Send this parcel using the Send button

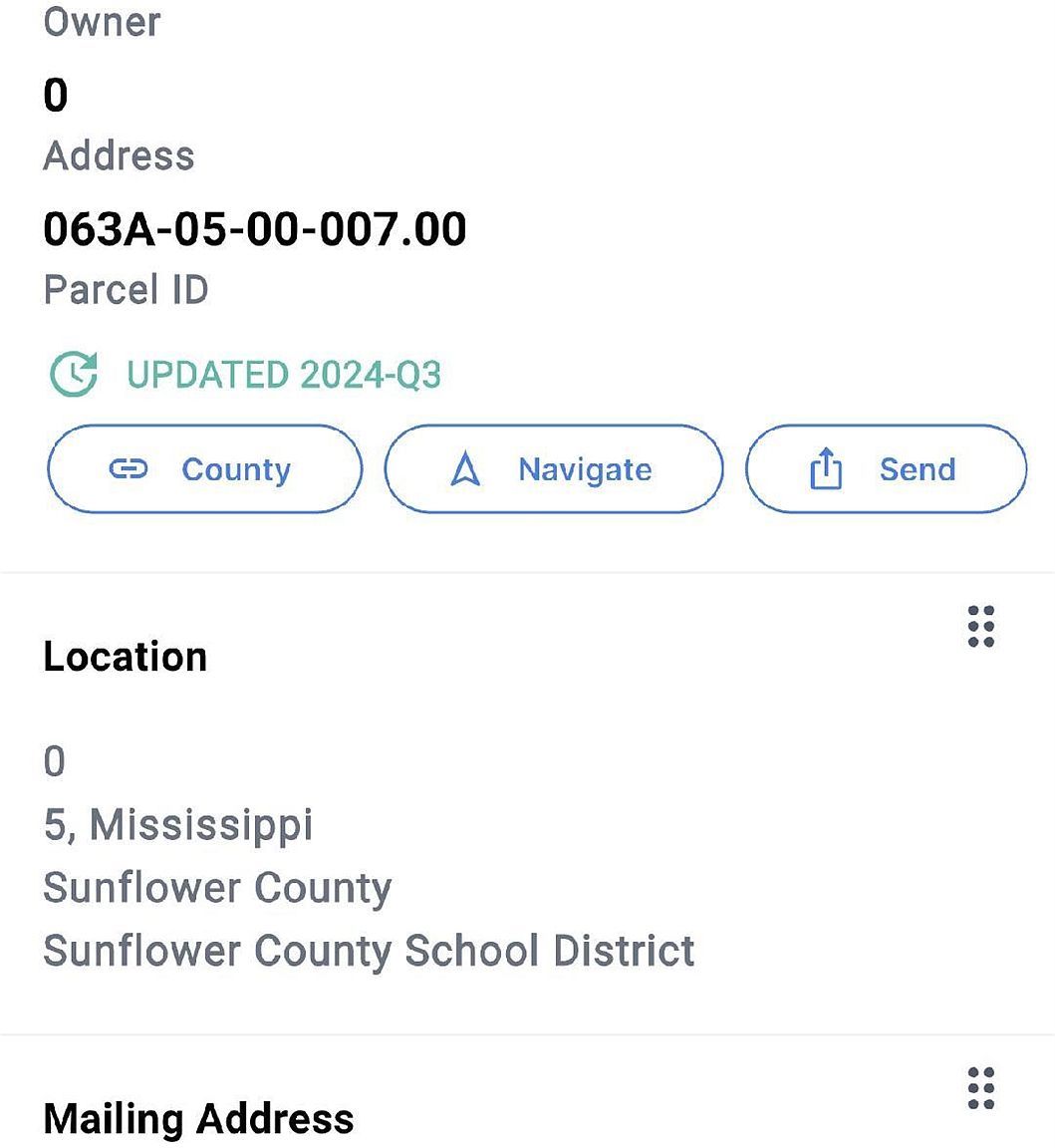885,468
